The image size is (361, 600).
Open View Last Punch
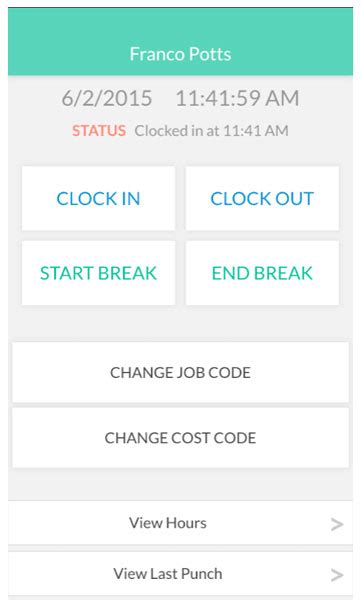tap(180, 573)
